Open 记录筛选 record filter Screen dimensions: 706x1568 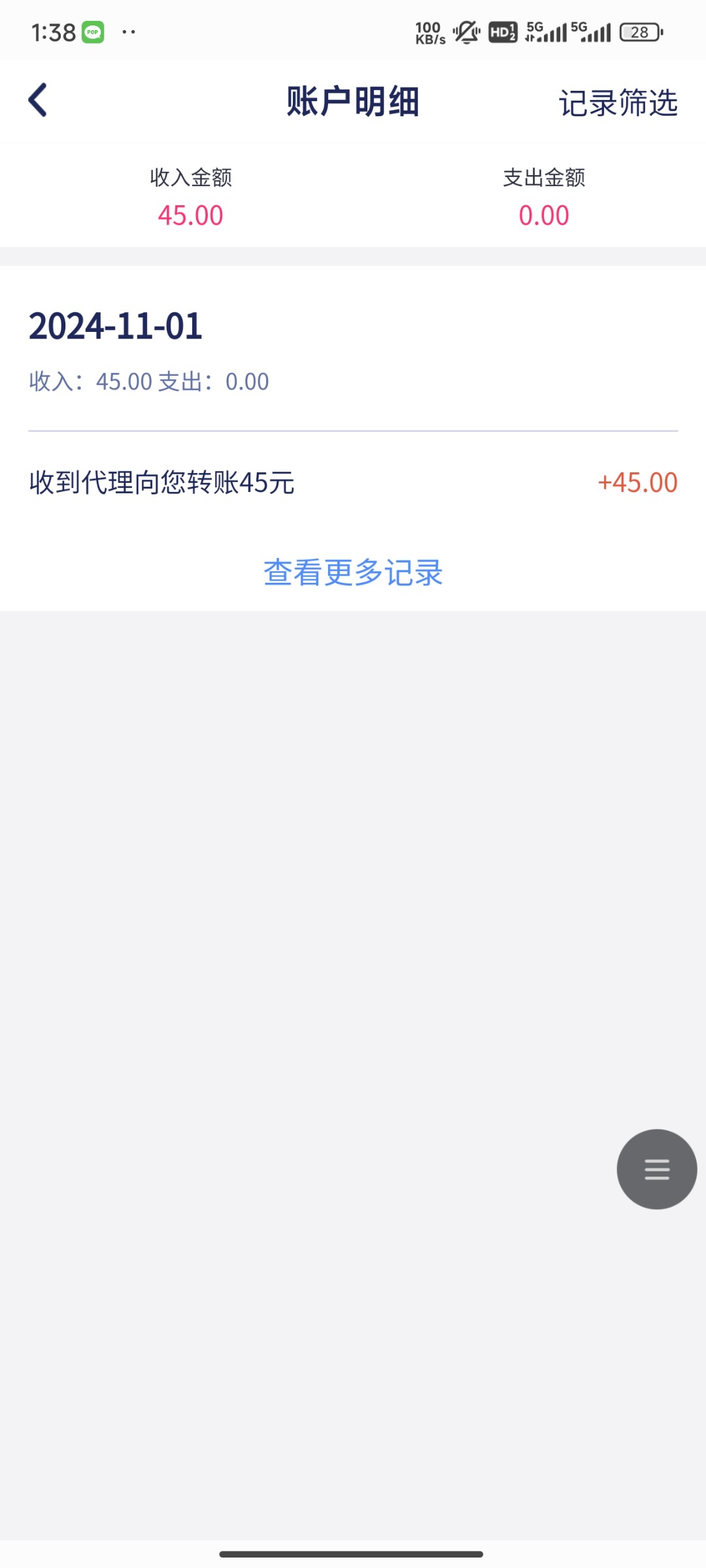pos(618,103)
